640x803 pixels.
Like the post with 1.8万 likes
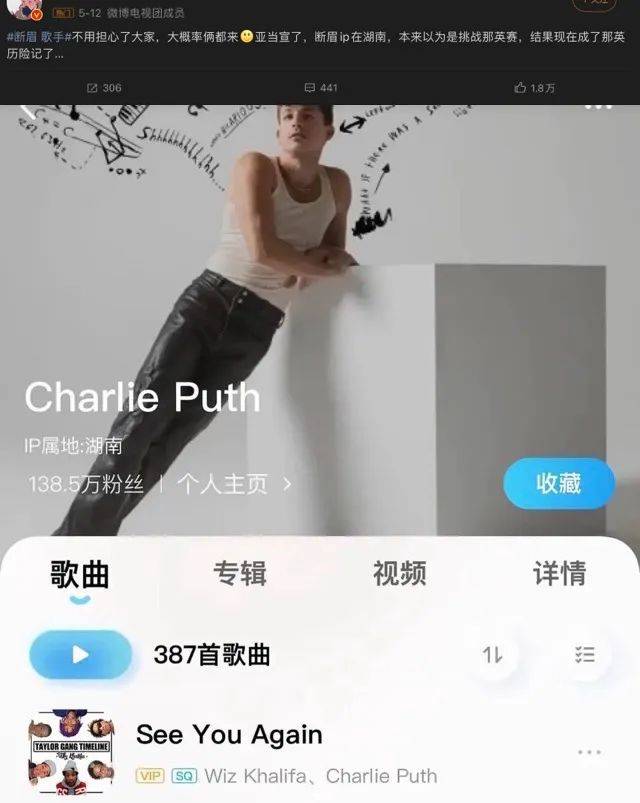click(534, 88)
